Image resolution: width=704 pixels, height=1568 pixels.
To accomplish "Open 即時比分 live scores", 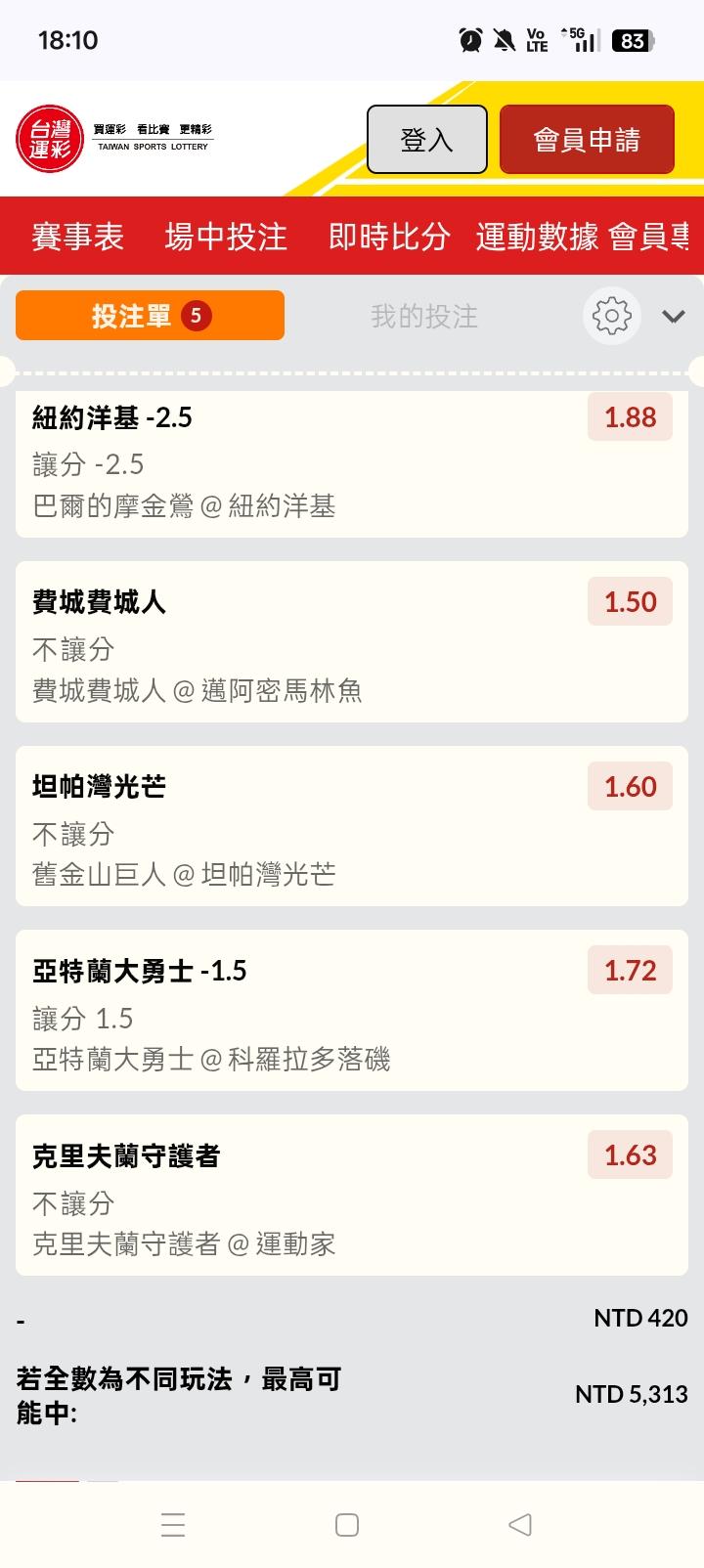I will (x=389, y=237).
